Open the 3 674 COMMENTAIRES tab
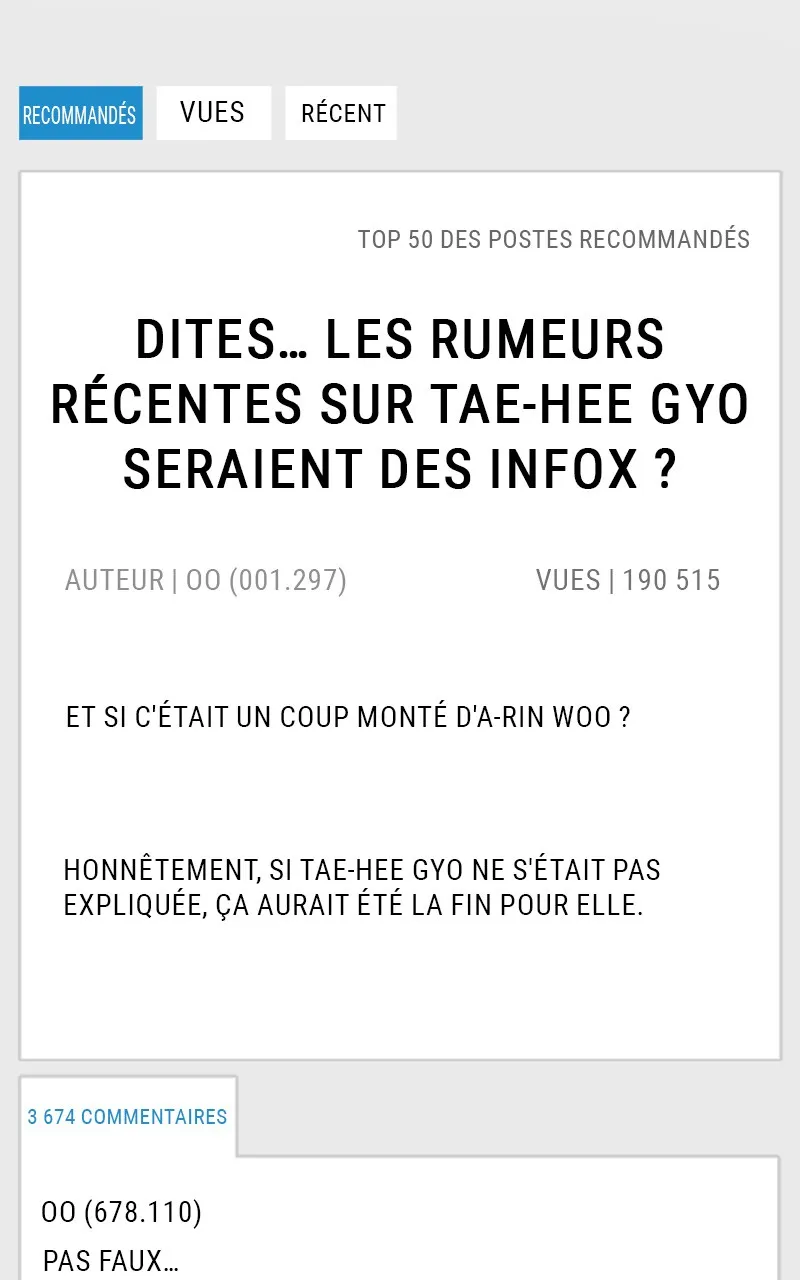The height and width of the screenshot is (1280, 800). [x=127, y=1117]
